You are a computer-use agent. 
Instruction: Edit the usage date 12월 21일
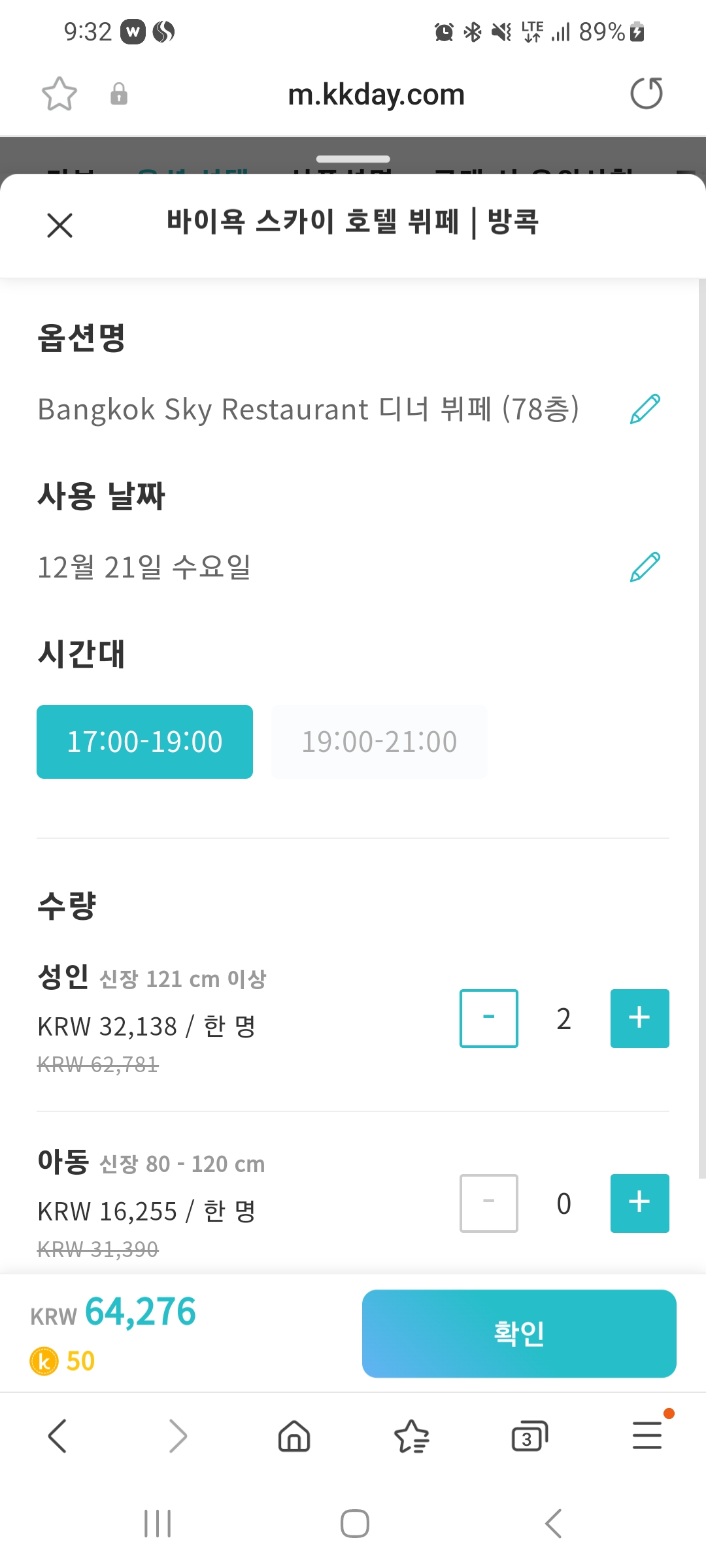645,567
